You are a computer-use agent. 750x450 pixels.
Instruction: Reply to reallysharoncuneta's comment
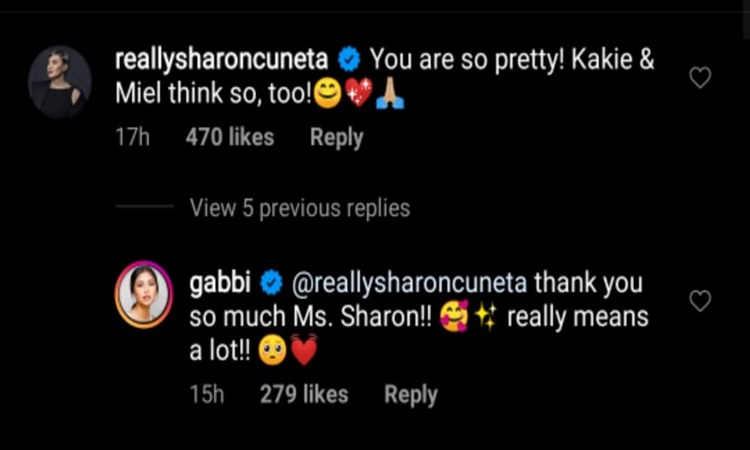336,137
